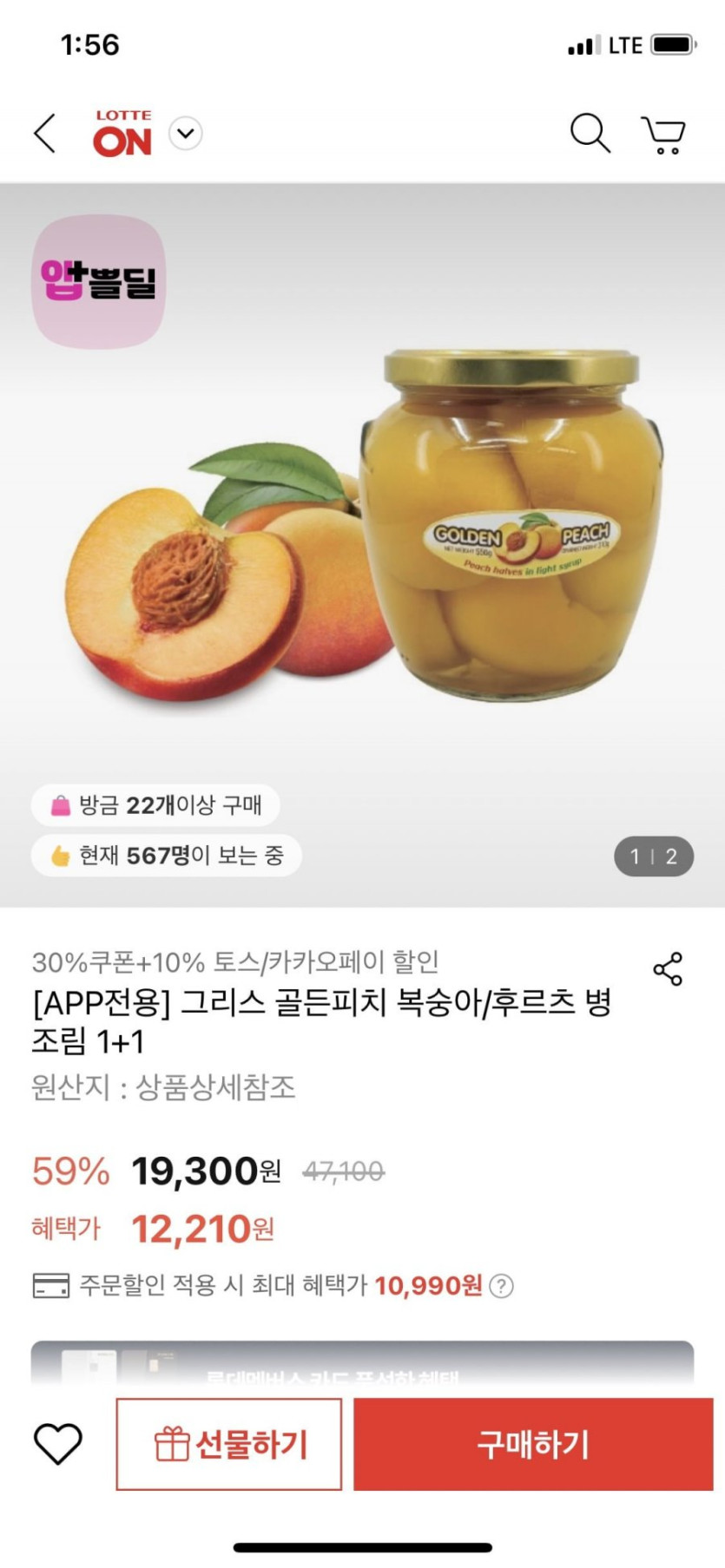Tap the 1 | 2 image page indicator
The width and height of the screenshot is (725, 1568).
point(653,856)
